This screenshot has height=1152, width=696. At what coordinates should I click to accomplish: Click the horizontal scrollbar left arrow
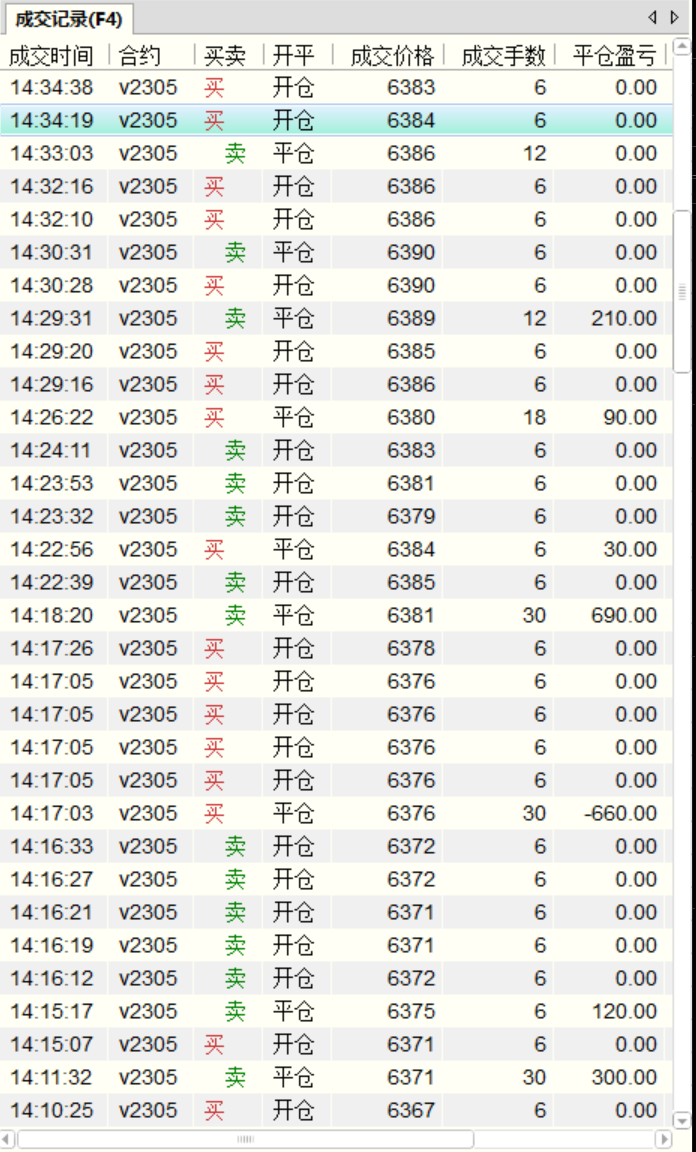(8, 1139)
